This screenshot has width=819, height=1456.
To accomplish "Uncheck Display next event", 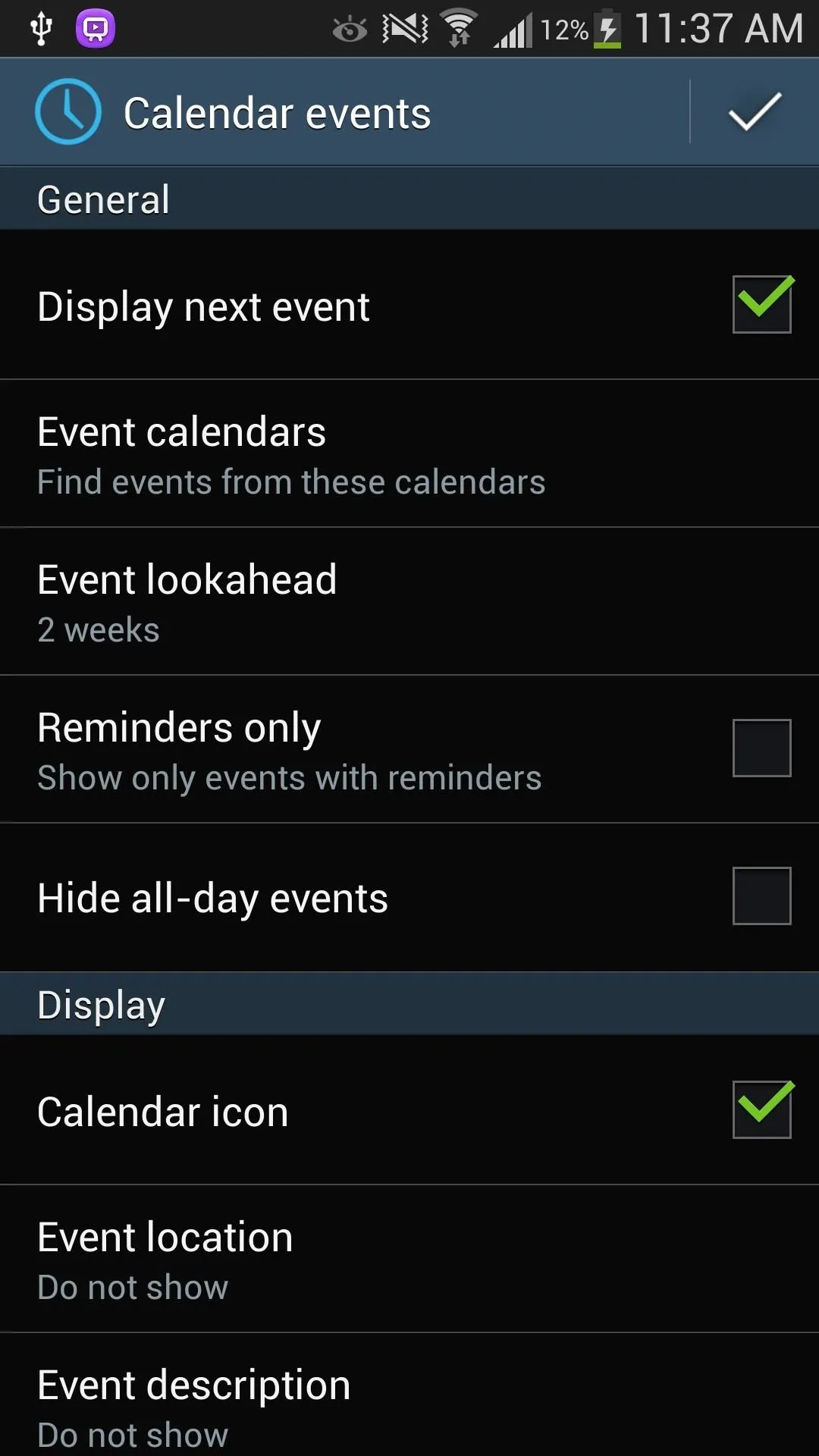I will (762, 304).
